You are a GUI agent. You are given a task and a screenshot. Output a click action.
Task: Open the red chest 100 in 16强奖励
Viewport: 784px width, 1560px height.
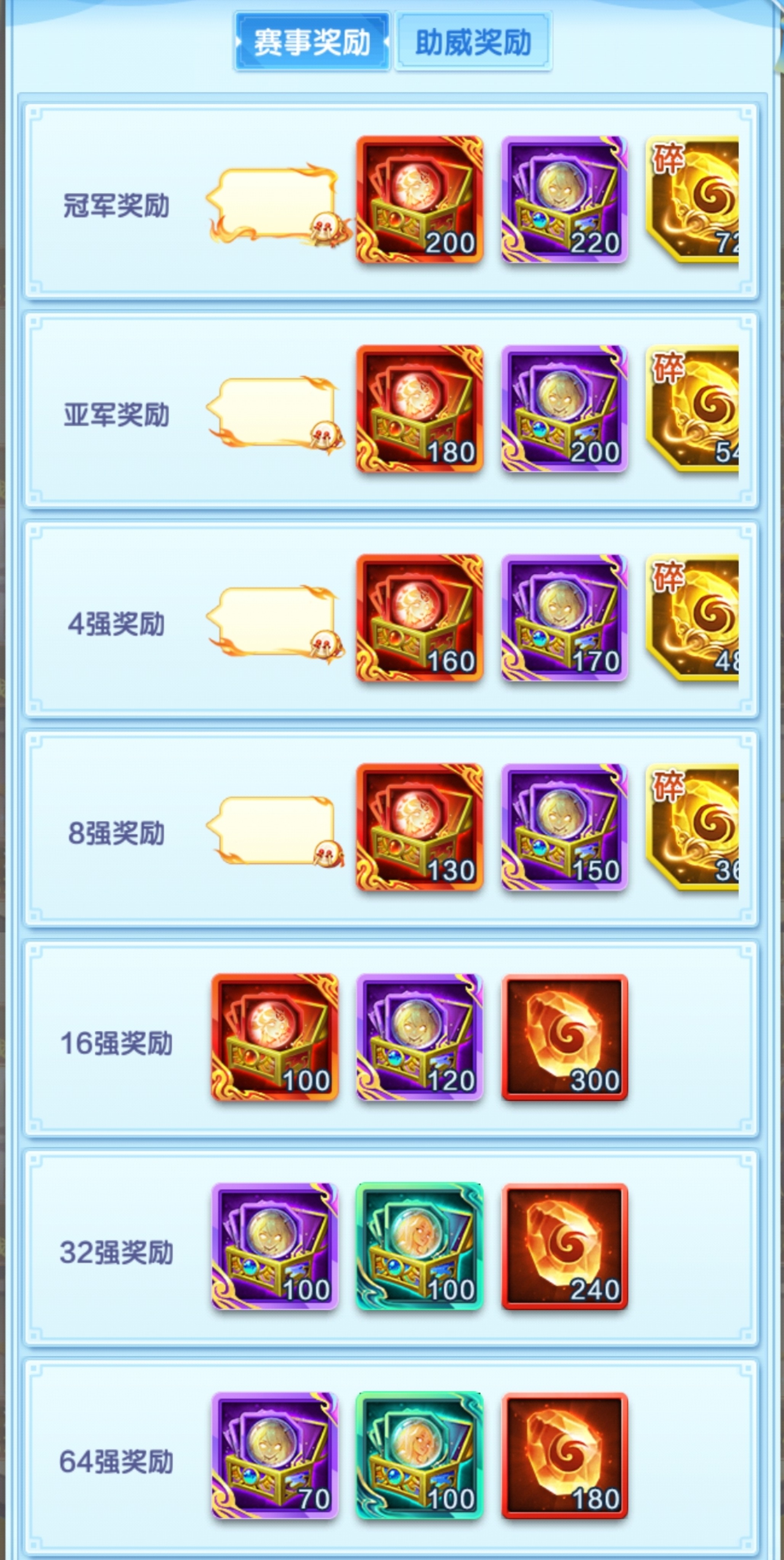click(274, 1037)
